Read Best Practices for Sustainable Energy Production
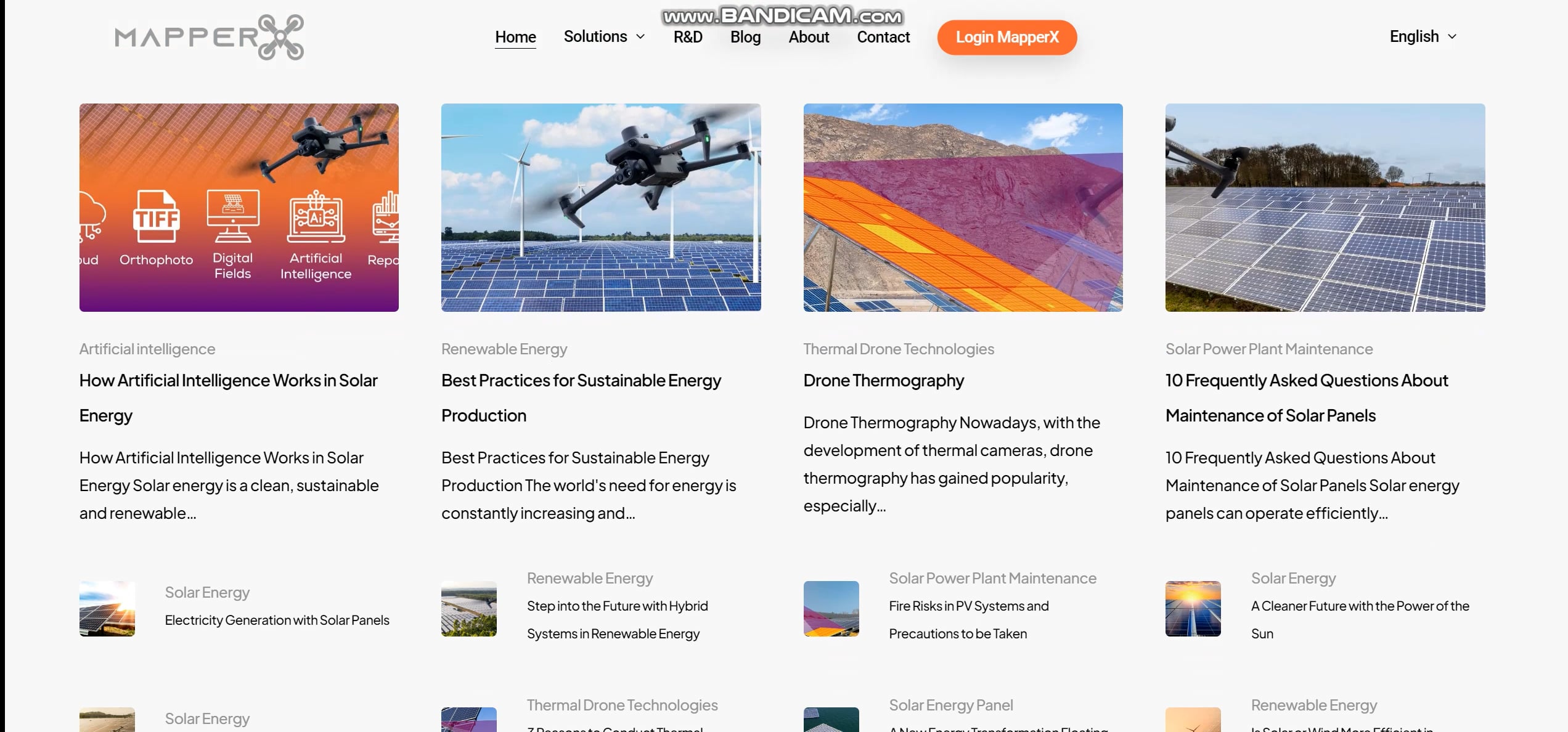1568x732 pixels. [x=581, y=381]
